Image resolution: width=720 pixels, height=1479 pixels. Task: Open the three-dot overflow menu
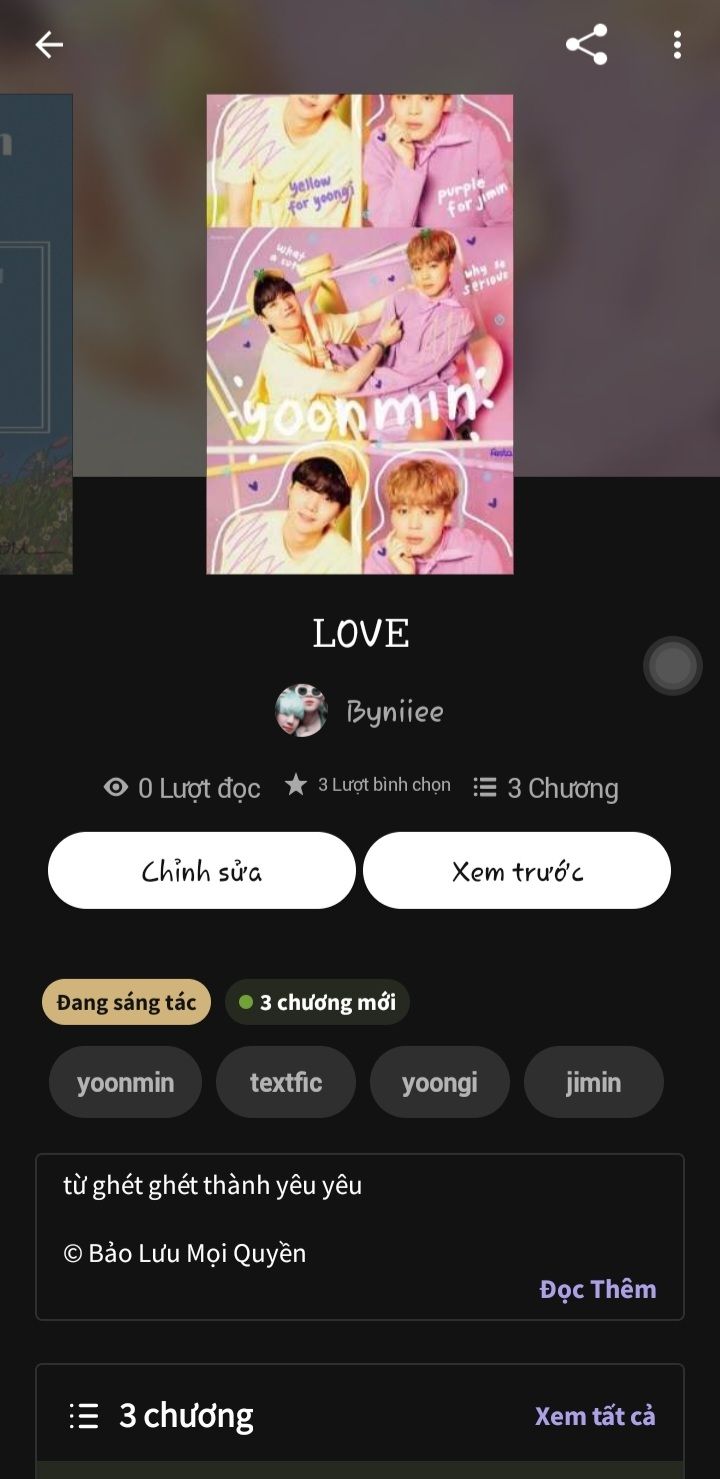[x=677, y=44]
